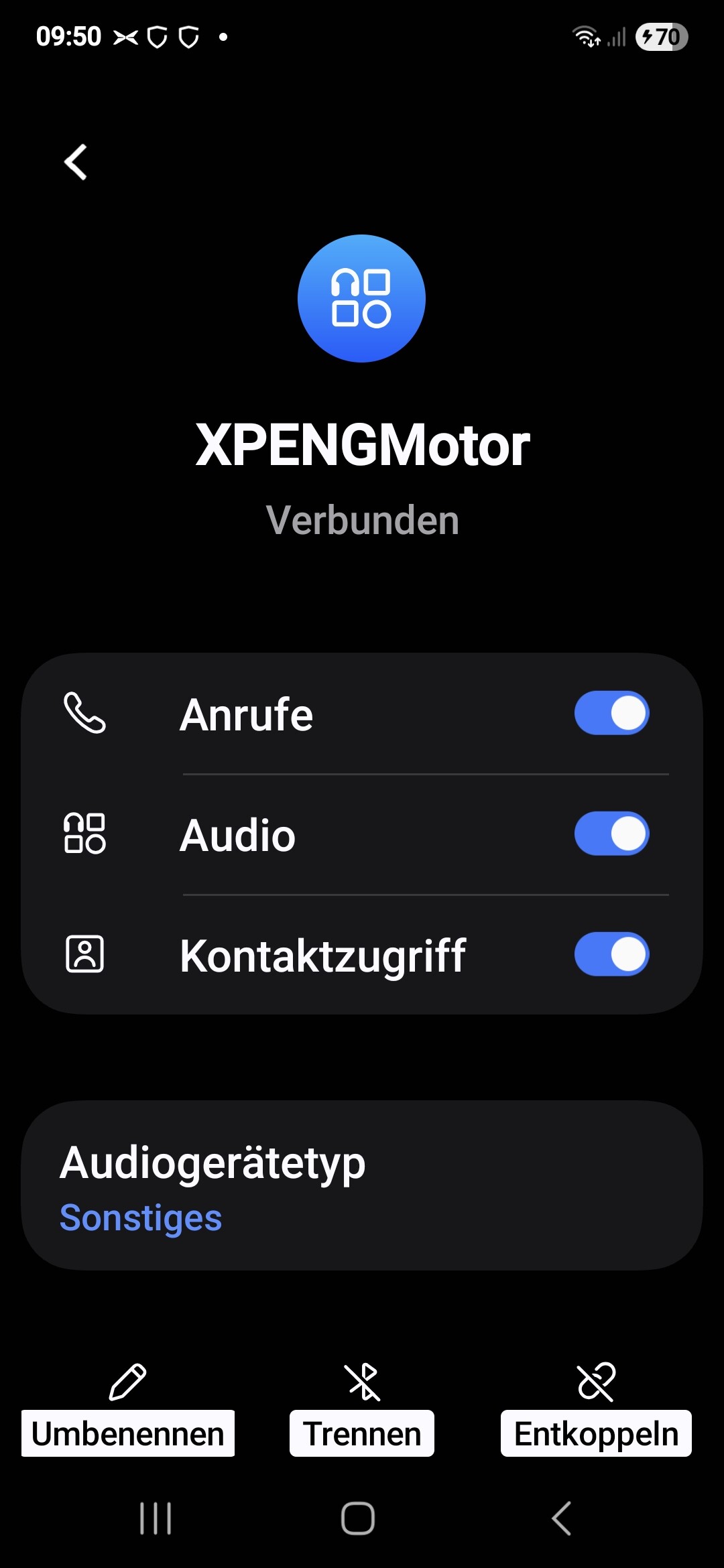Go back using the top arrow
The width and height of the screenshot is (724, 1568).
[76, 162]
